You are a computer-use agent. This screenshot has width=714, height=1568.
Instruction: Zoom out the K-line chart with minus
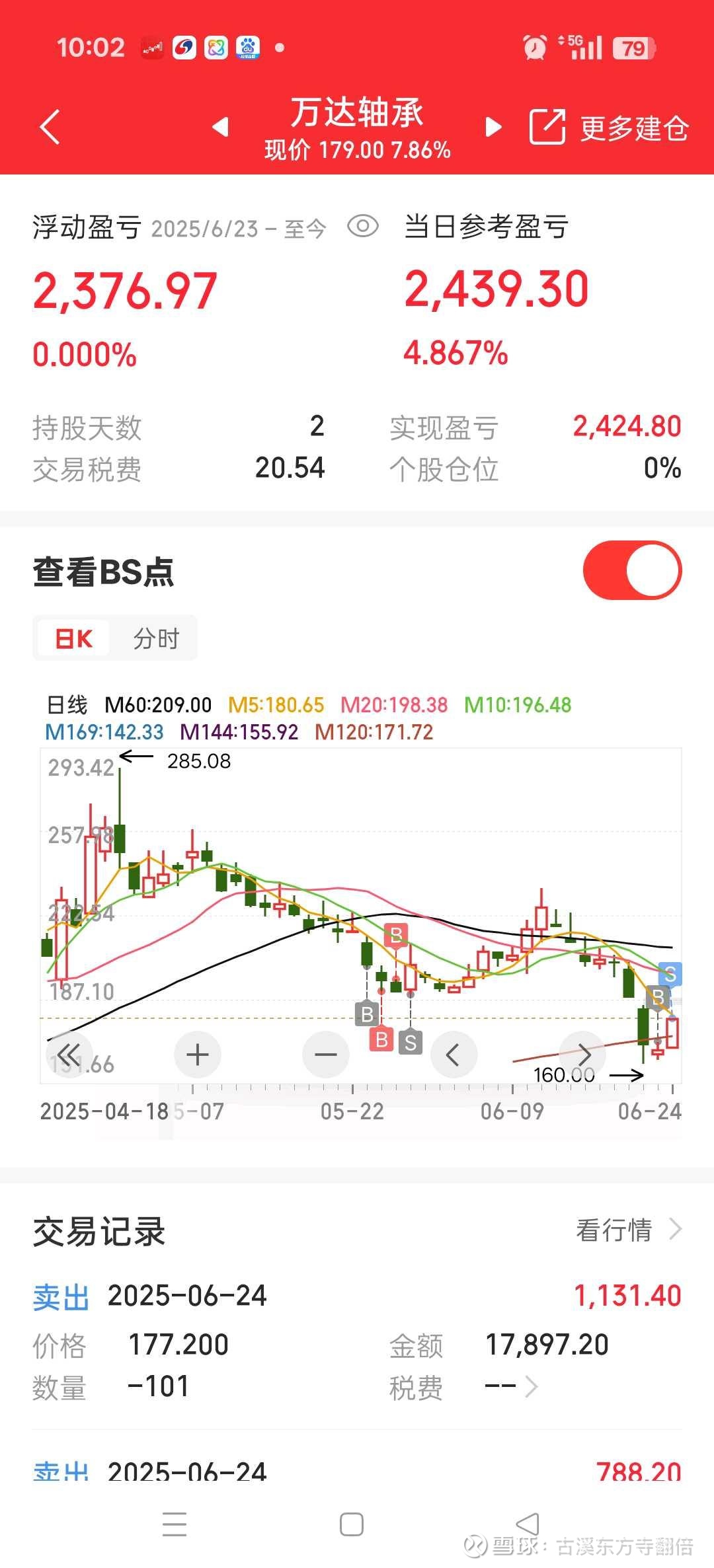(325, 1054)
